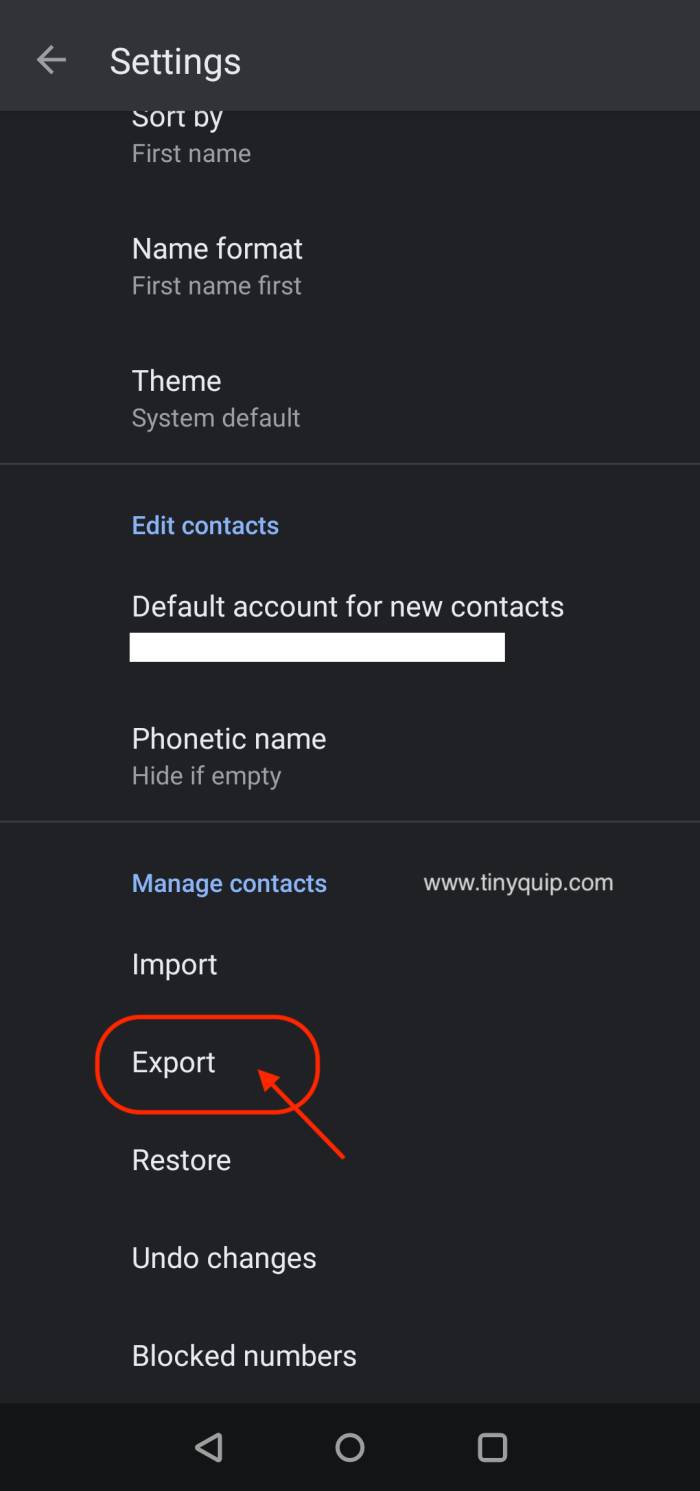The height and width of the screenshot is (1491, 700).
Task: Open recent apps from navigation bar
Action: 492,1447
